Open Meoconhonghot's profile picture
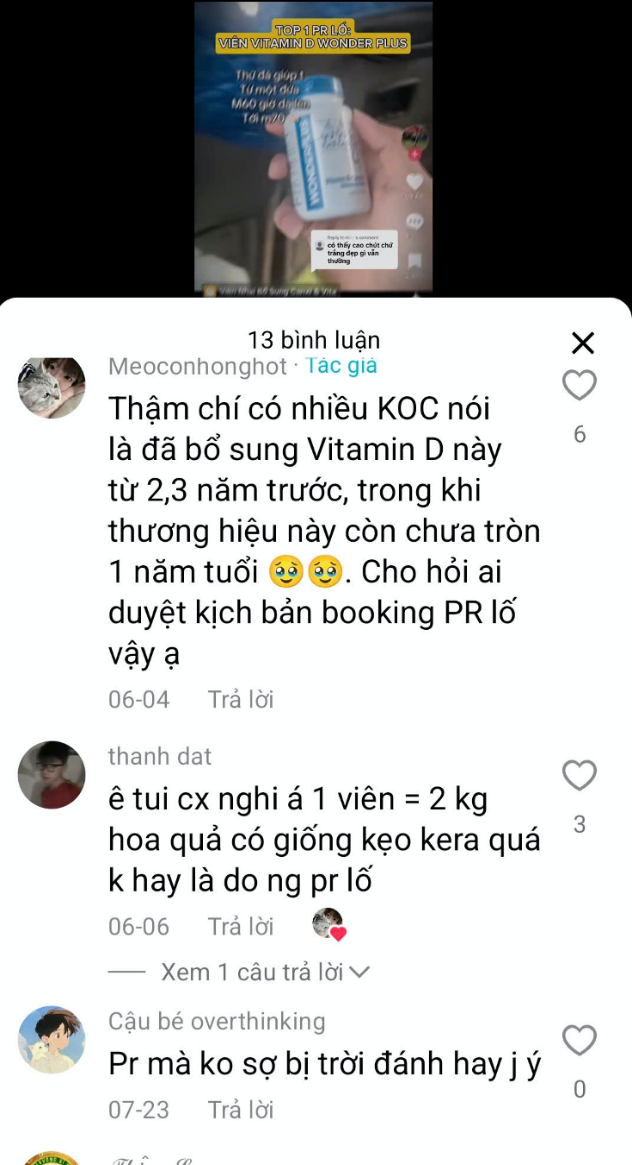Viewport: 632px width, 1165px height. coord(52,387)
